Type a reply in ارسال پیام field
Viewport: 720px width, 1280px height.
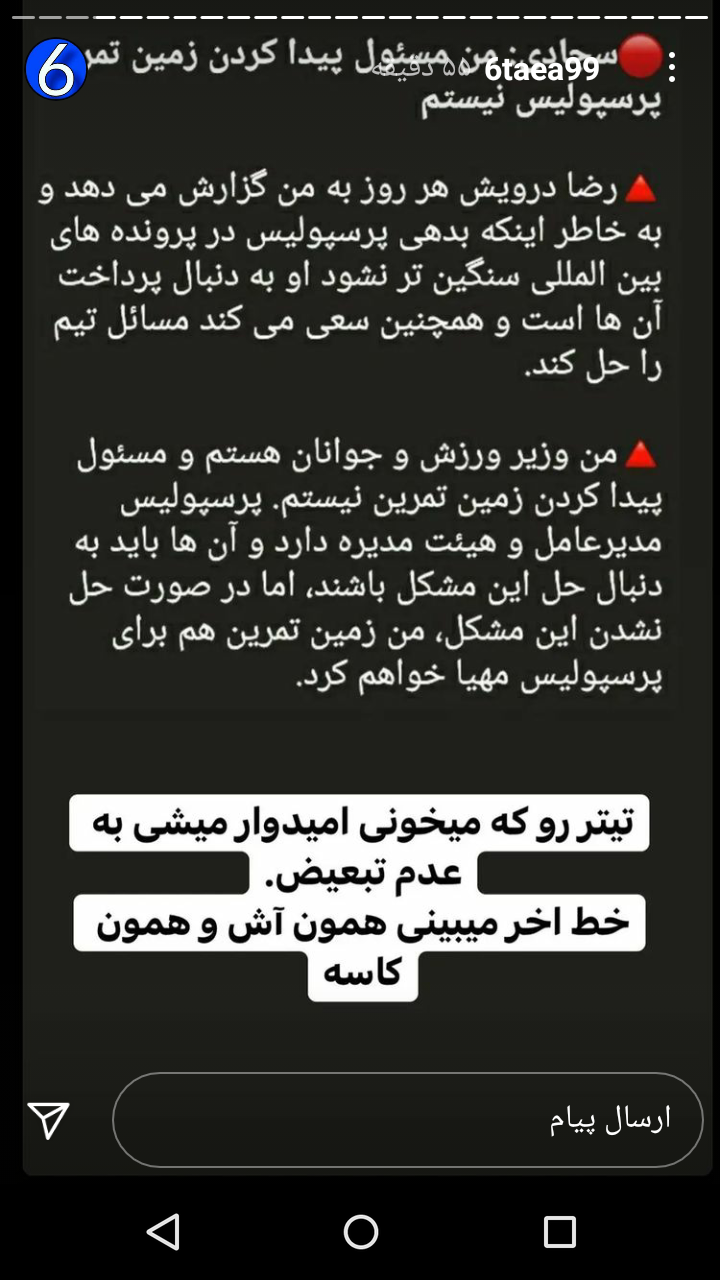408,1120
